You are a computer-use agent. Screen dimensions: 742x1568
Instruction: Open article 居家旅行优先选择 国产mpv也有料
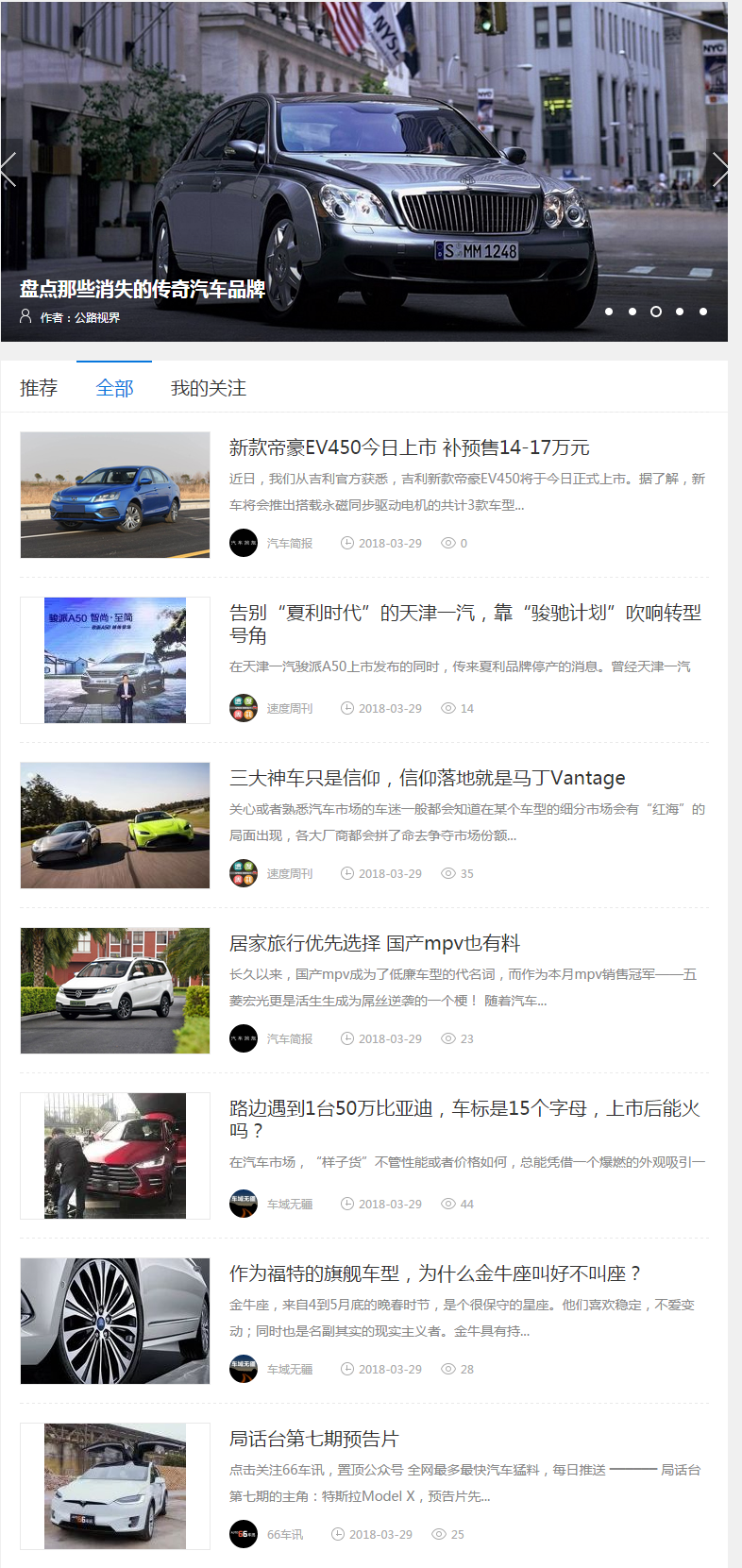[x=374, y=943]
